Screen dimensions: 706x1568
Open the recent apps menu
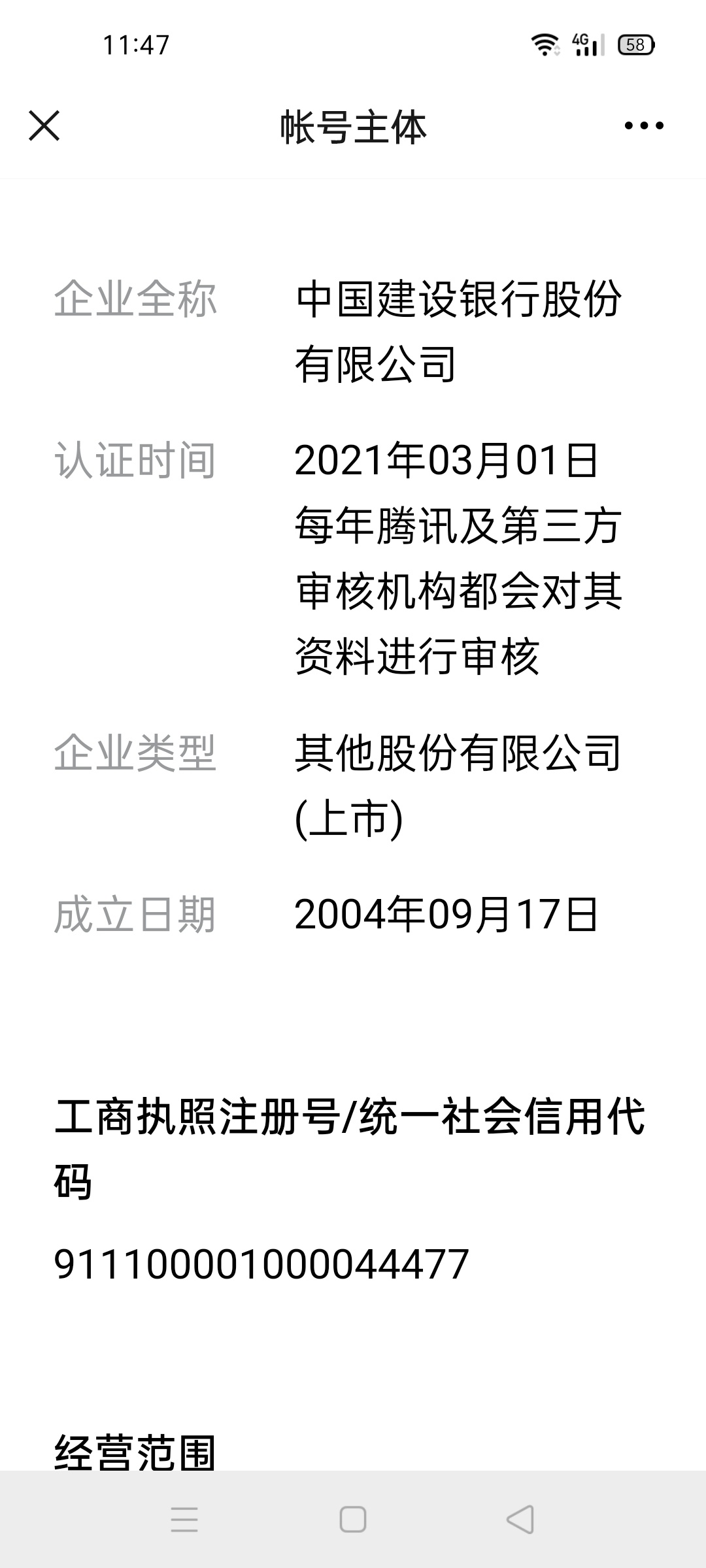184,1519
